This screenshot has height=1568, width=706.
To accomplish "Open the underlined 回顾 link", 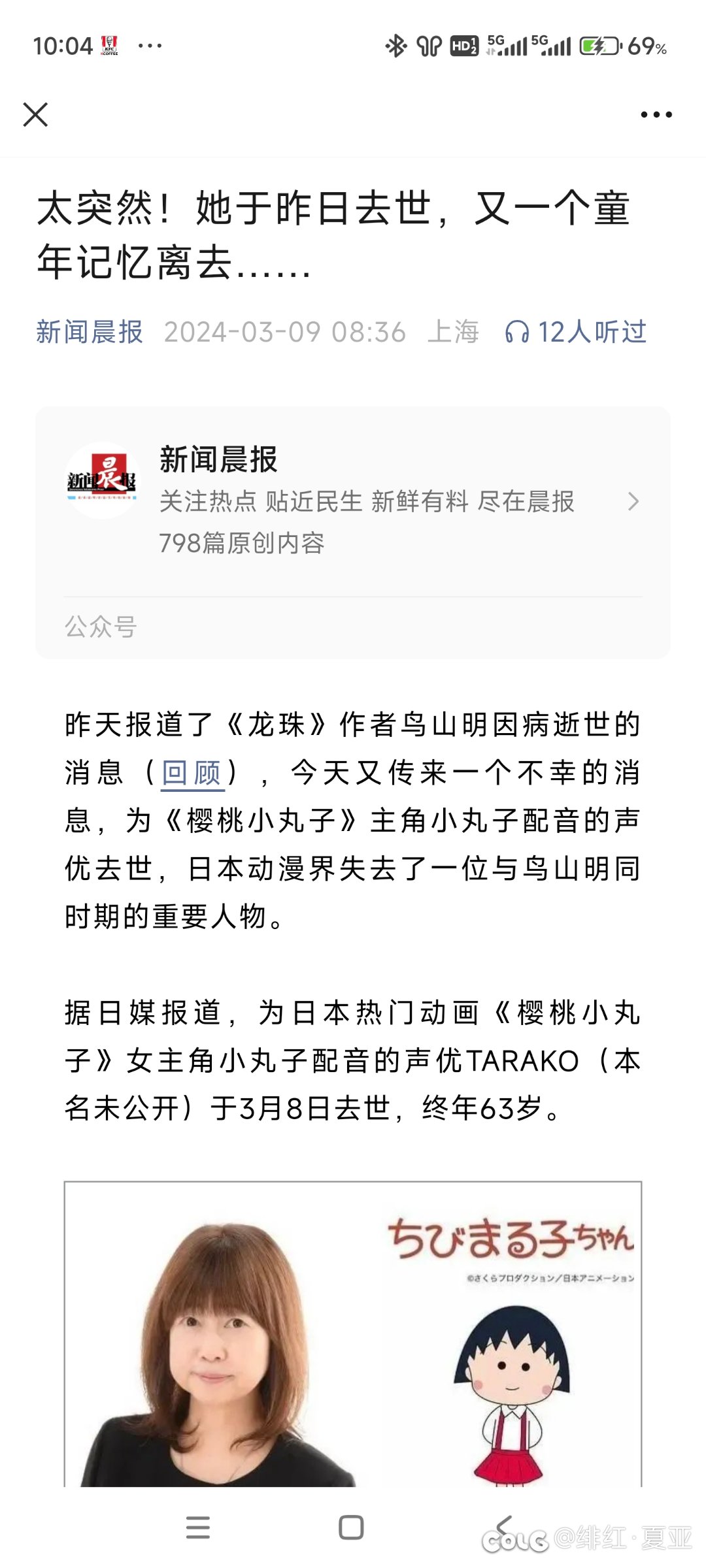I will coord(192,773).
